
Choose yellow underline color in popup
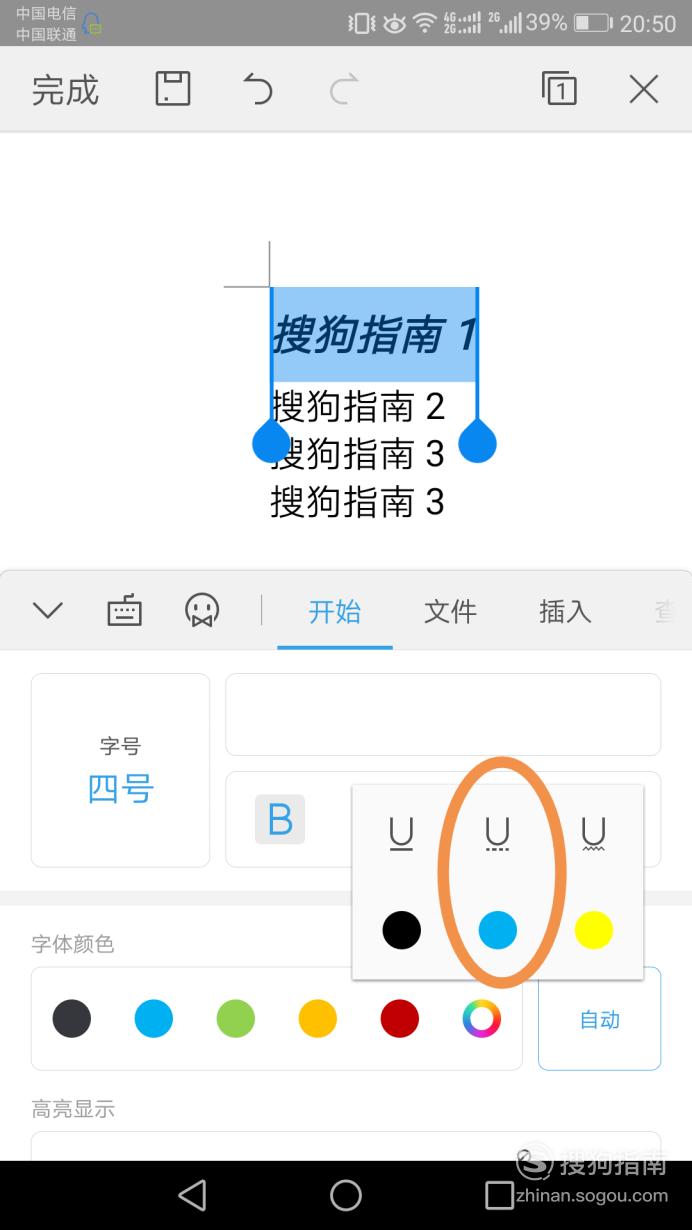(x=593, y=930)
